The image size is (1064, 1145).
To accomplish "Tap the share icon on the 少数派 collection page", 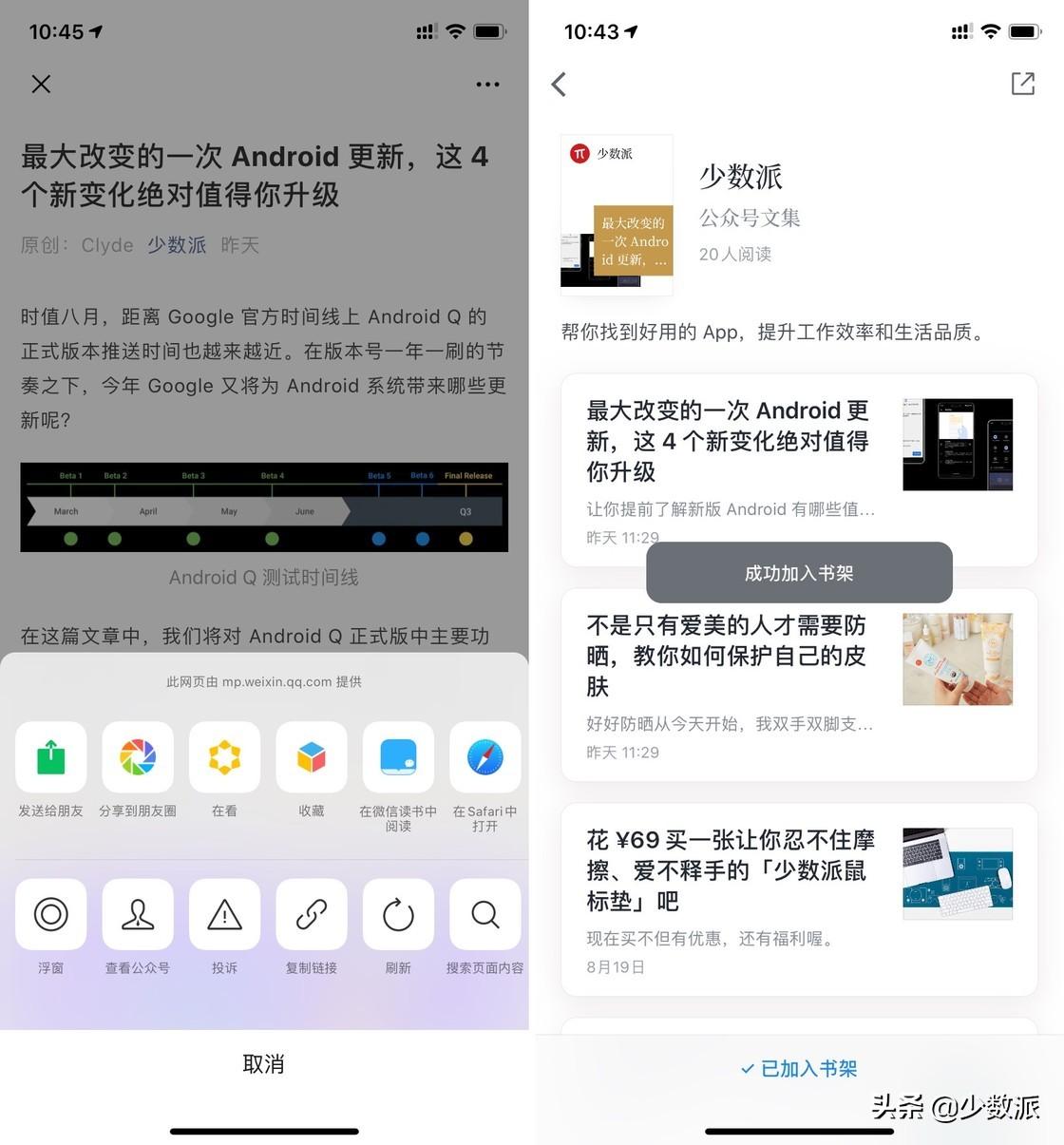I will (x=1022, y=84).
